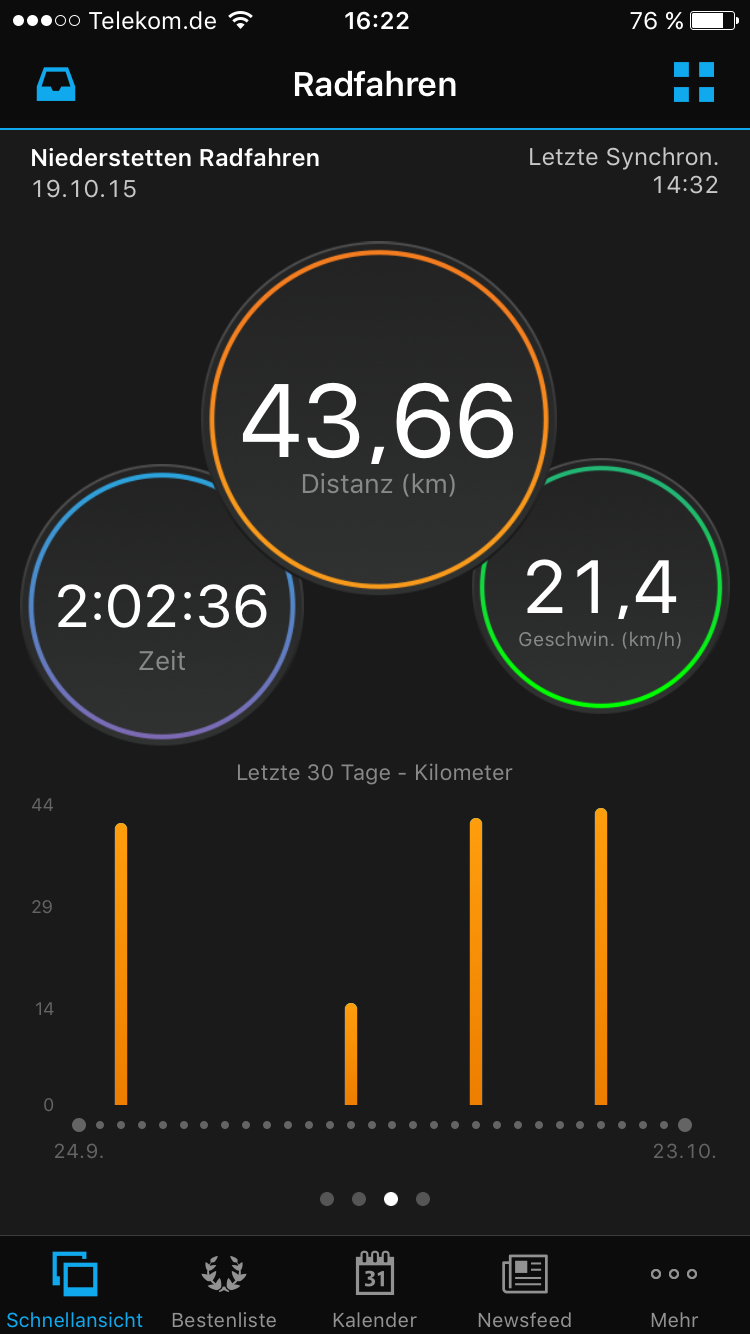750x1334 pixels.
Task: Open the Distanz (km) circle
Action: [376, 418]
